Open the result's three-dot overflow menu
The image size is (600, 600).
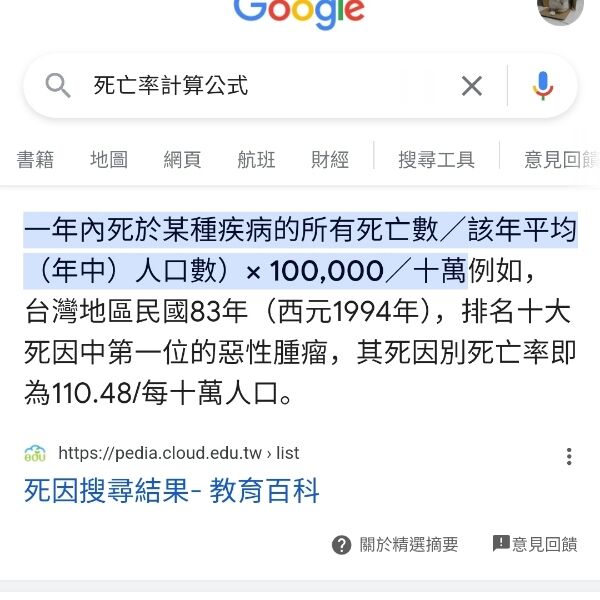(x=569, y=456)
